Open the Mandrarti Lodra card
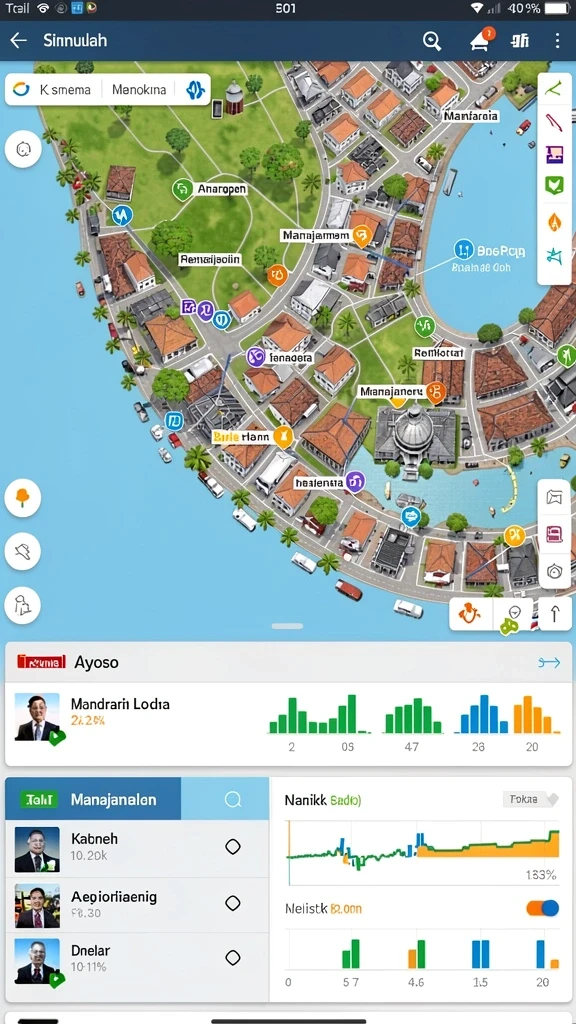The height and width of the screenshot is (1024, 576). click(288, 724)
